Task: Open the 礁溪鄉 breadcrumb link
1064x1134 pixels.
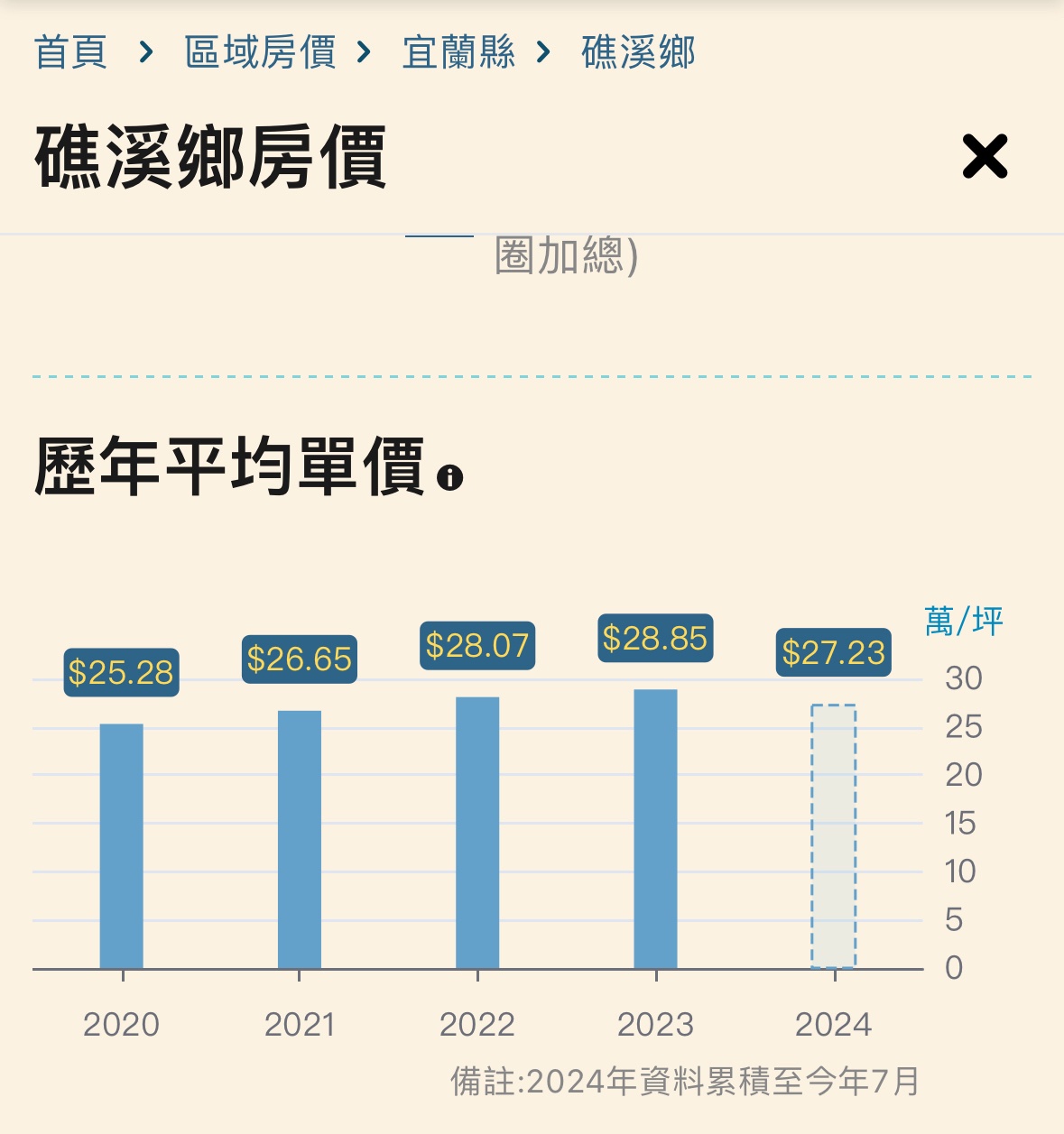Action: (x=638, y=52)
